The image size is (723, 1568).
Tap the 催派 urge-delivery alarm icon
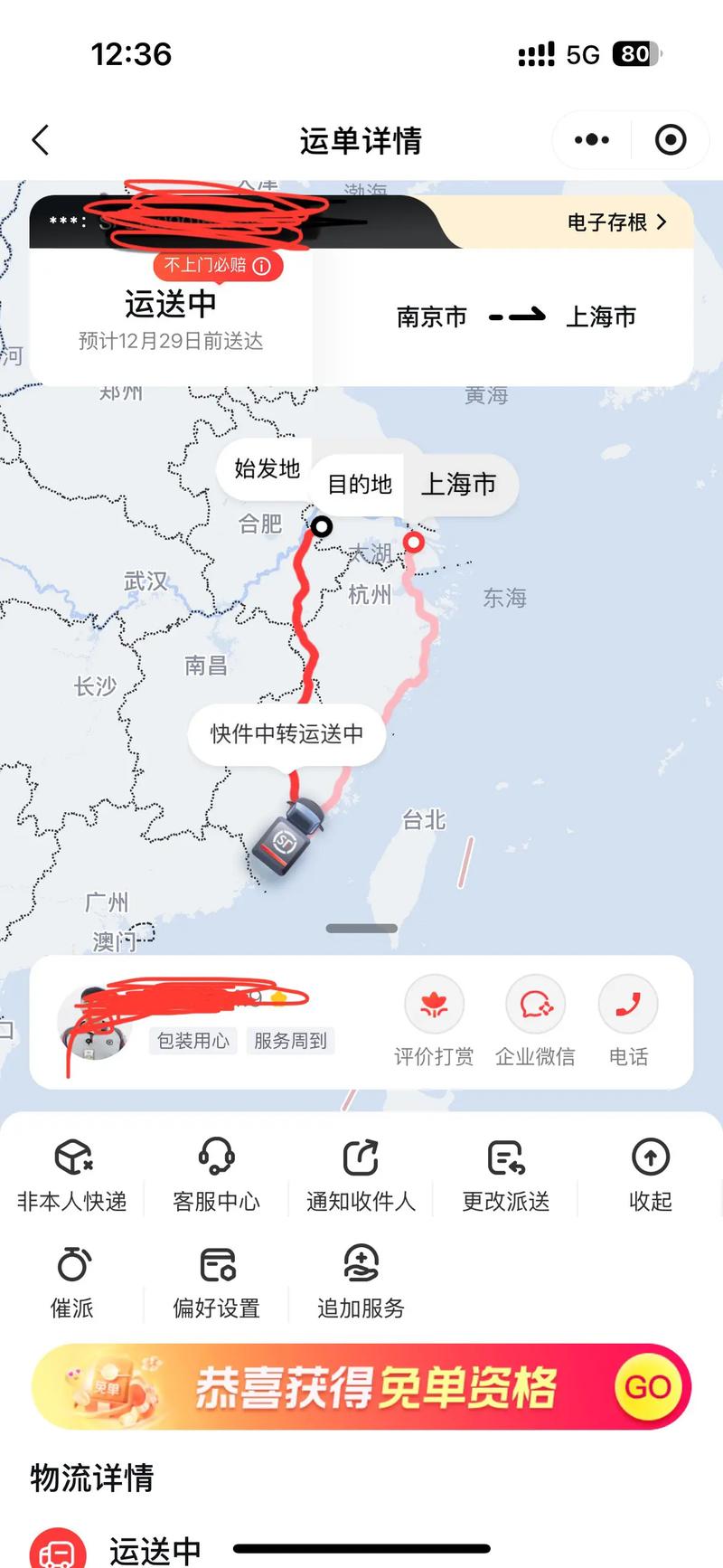72,1266
